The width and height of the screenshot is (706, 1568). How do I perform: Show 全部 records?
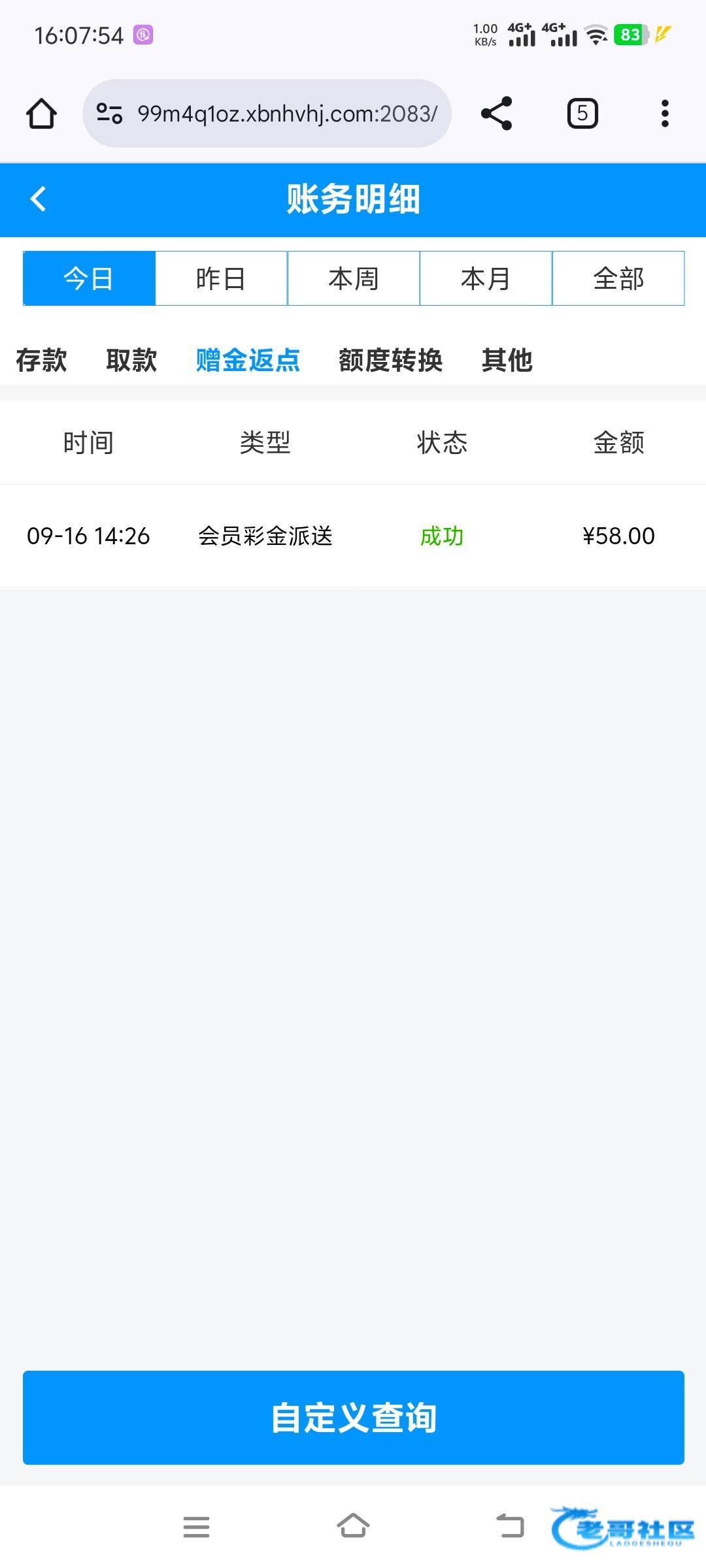click(618, 278)
